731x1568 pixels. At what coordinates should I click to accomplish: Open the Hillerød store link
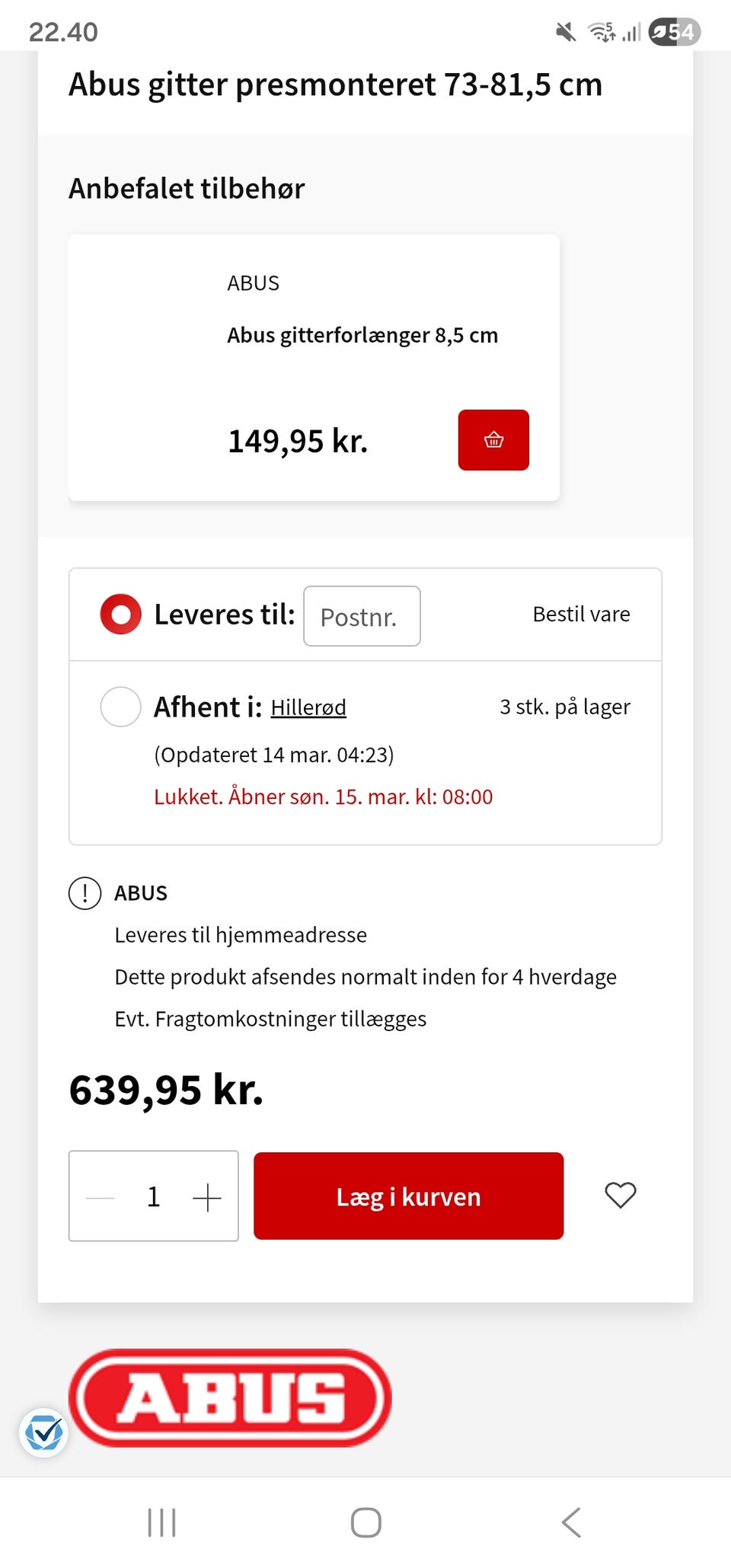coord(308,707)
